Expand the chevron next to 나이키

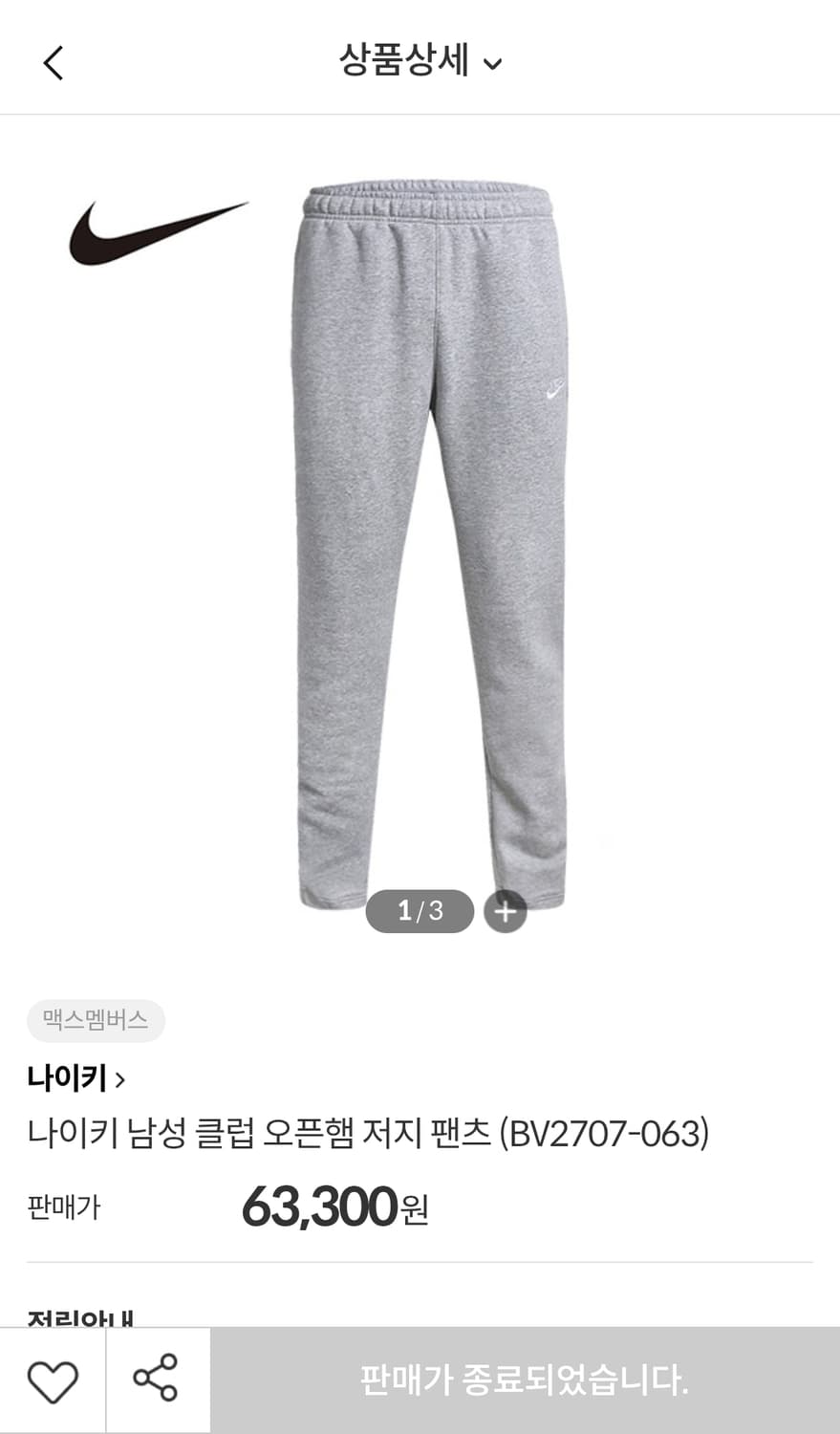120,1080
